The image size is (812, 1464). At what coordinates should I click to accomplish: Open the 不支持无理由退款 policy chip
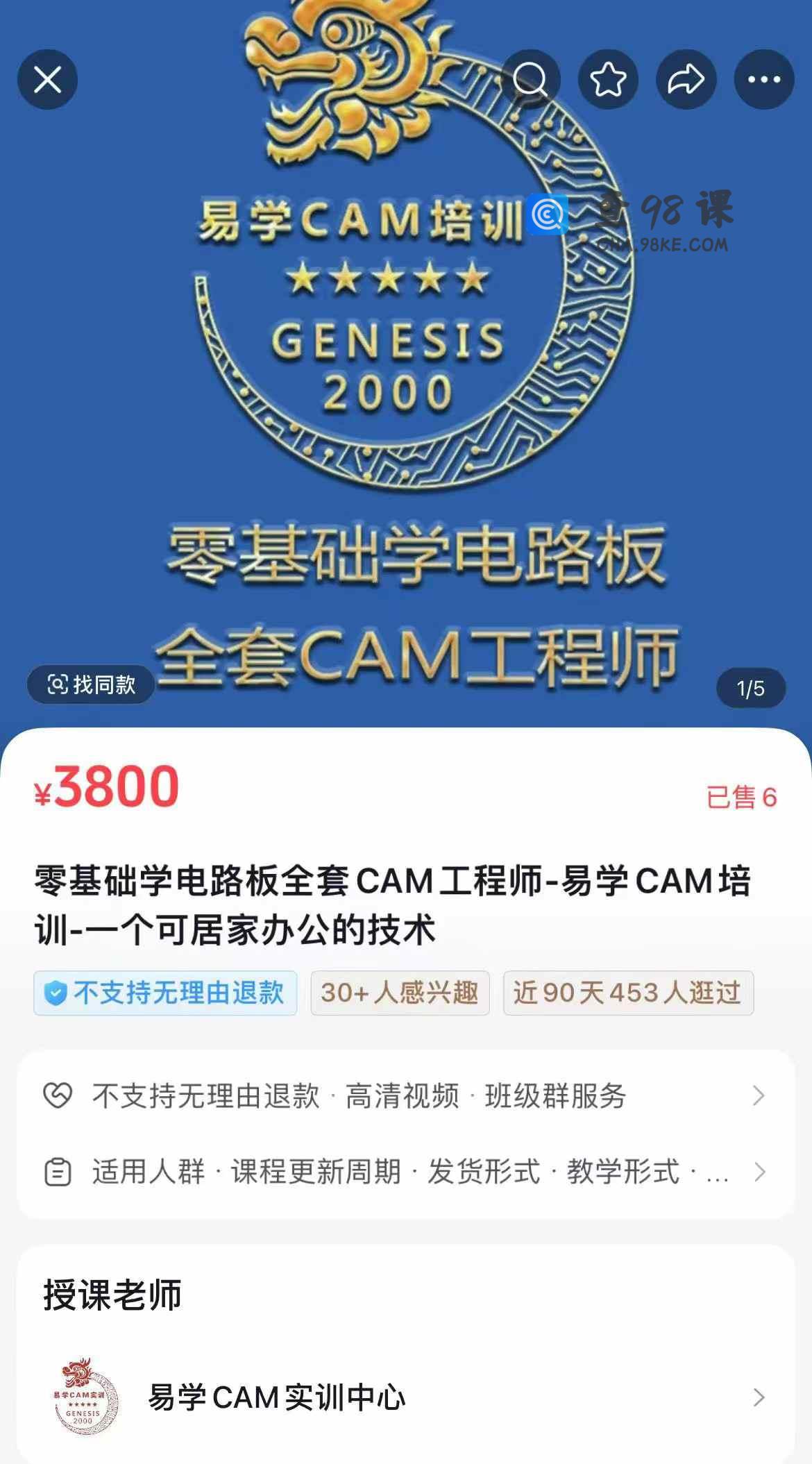click(x=165, y=993)
